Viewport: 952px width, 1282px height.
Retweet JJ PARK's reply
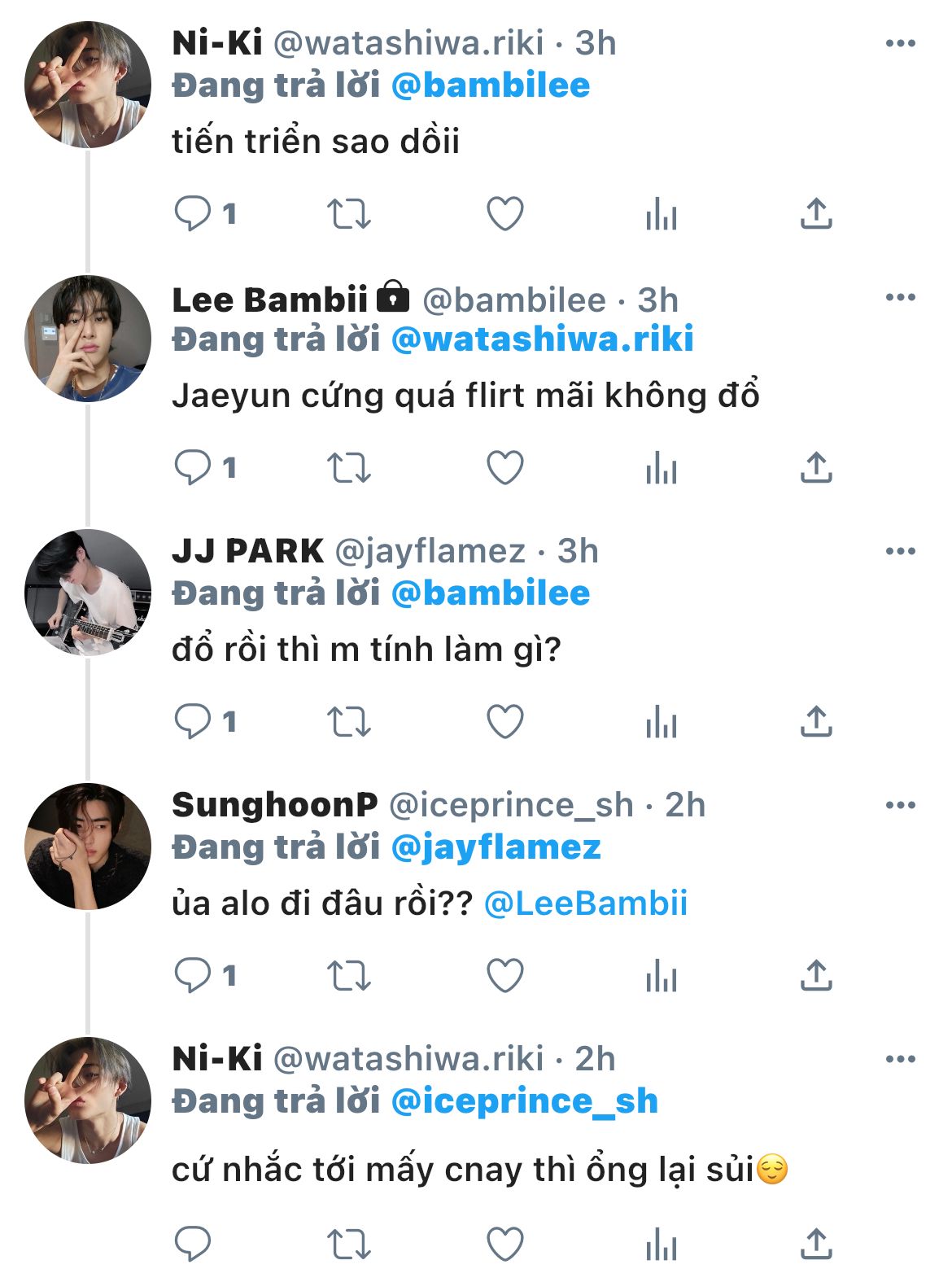click(349, 722)
